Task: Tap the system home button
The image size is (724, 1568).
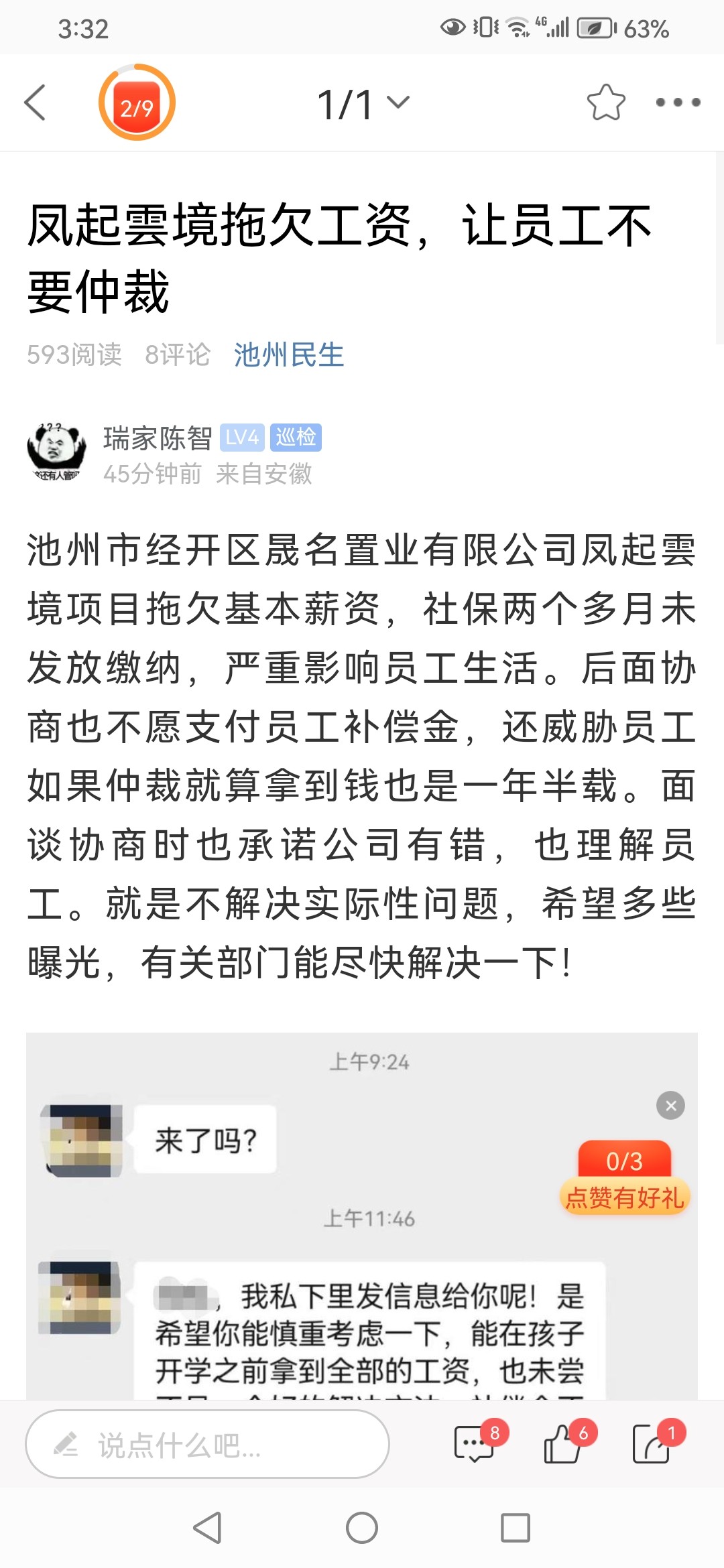Action: pyautogui.click(x=362, y=1528)
